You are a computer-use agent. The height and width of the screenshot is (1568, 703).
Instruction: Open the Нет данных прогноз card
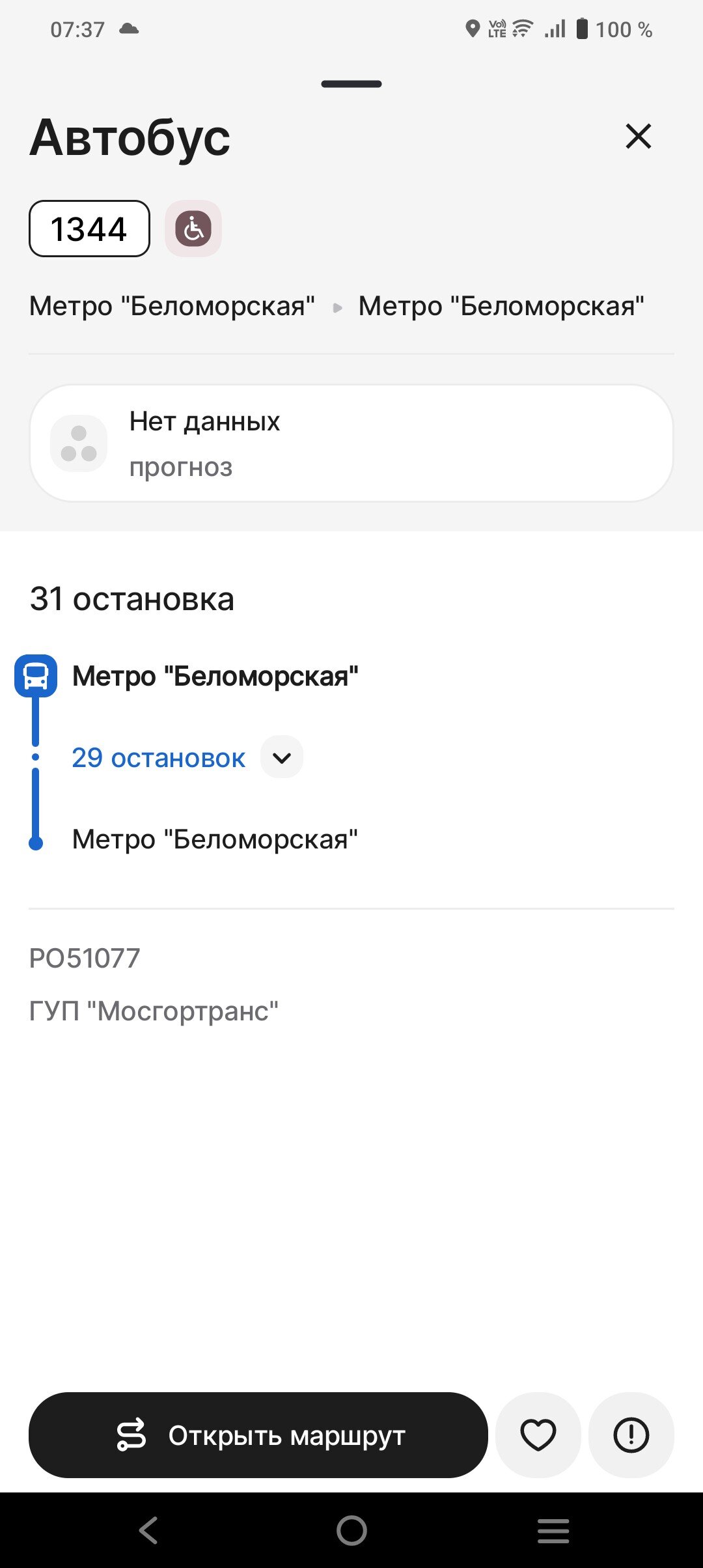tap(351, 443)
